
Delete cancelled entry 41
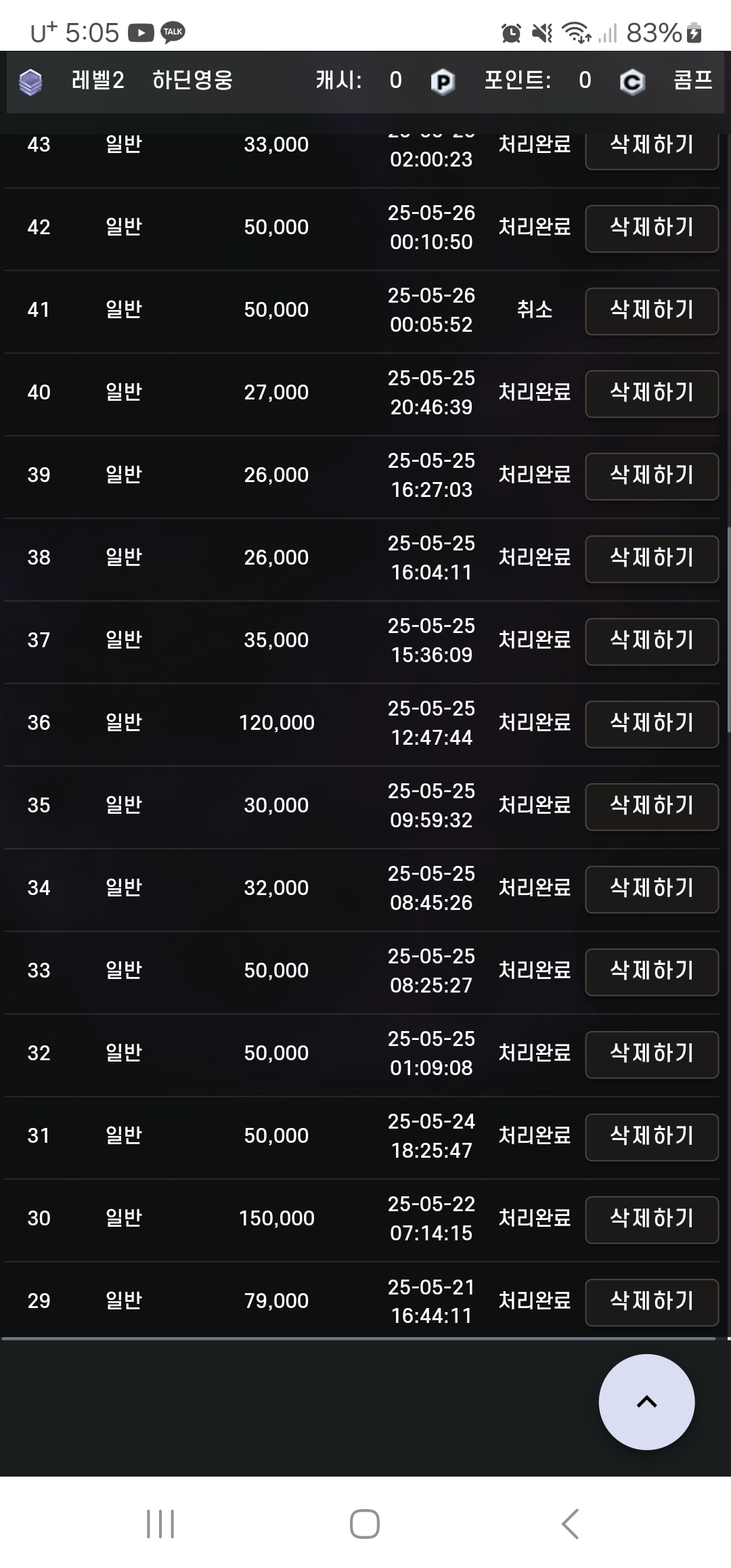651,311
